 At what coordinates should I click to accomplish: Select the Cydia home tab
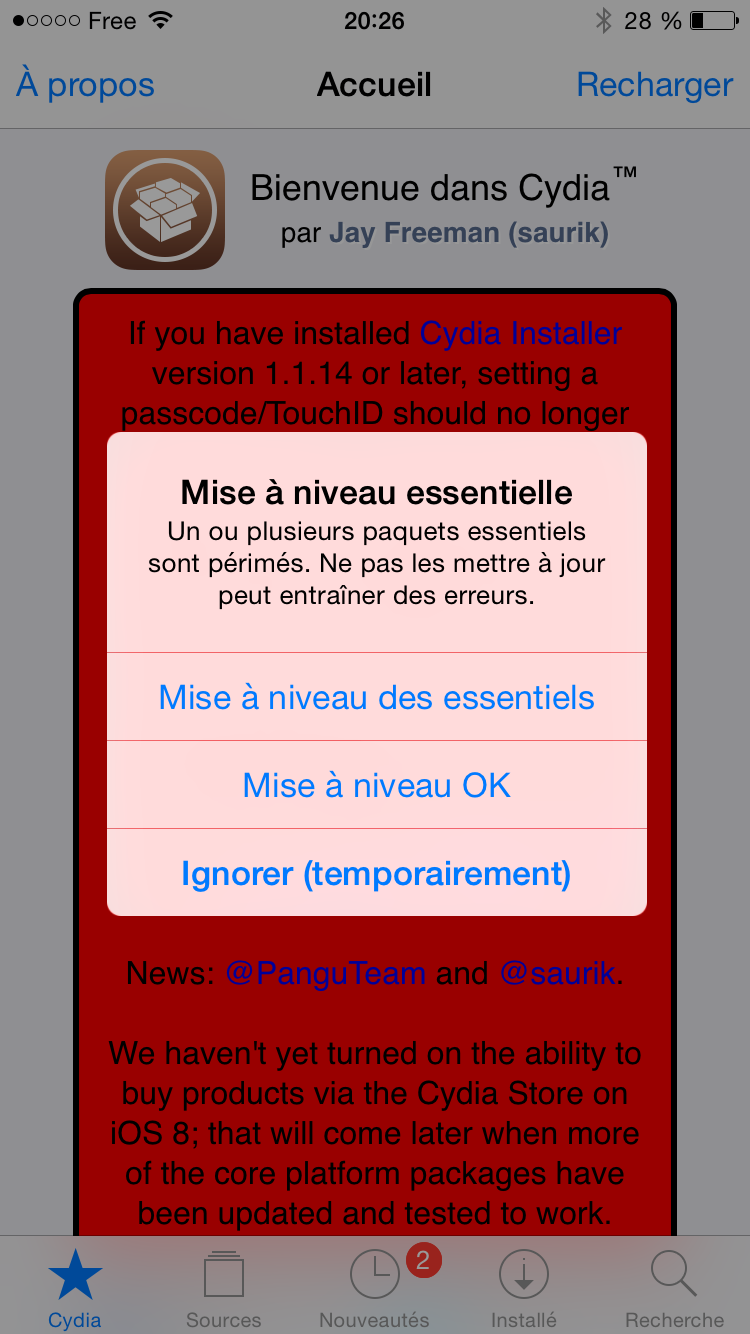point(75,1289)
